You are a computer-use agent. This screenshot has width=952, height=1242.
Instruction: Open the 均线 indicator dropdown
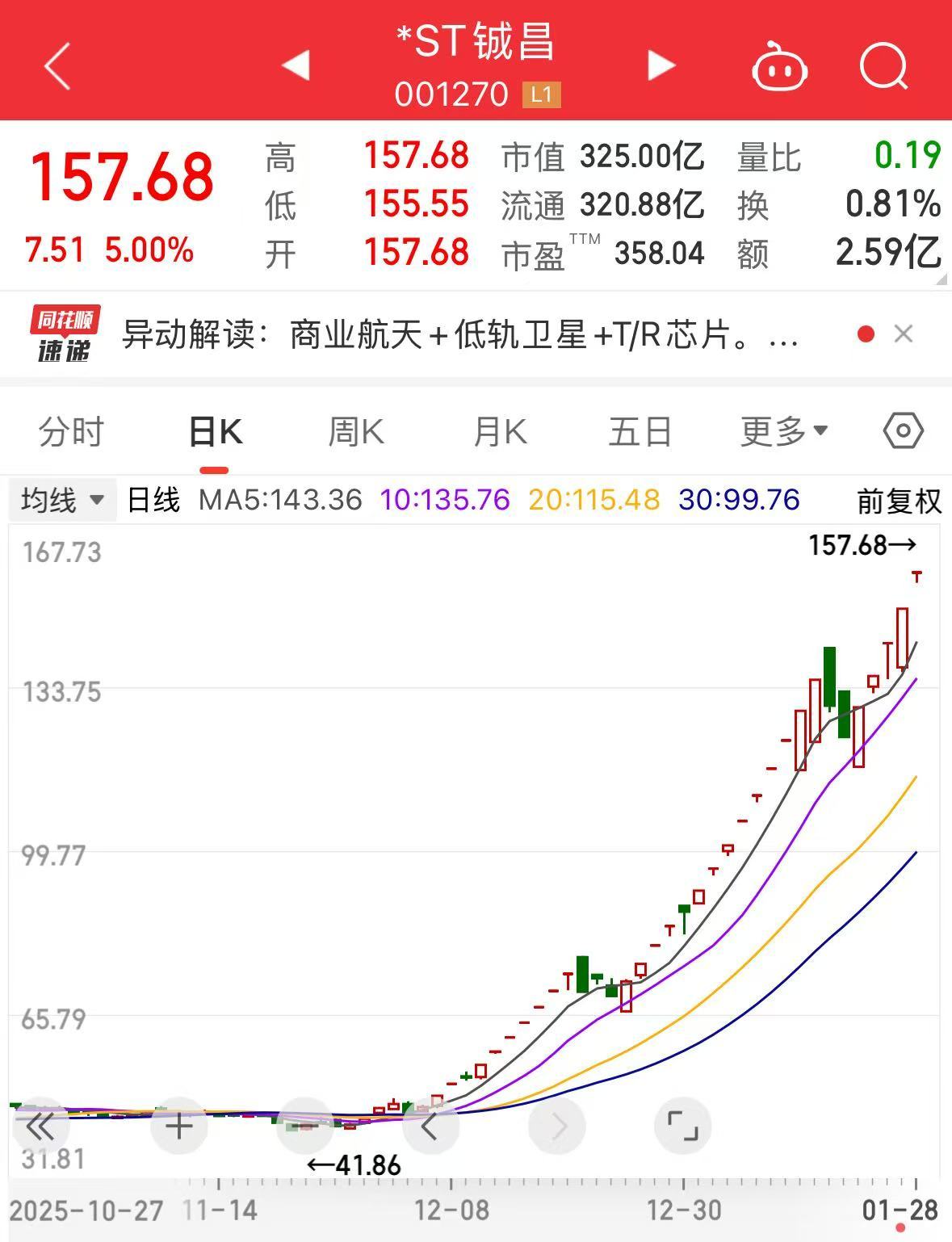point(62,500)
